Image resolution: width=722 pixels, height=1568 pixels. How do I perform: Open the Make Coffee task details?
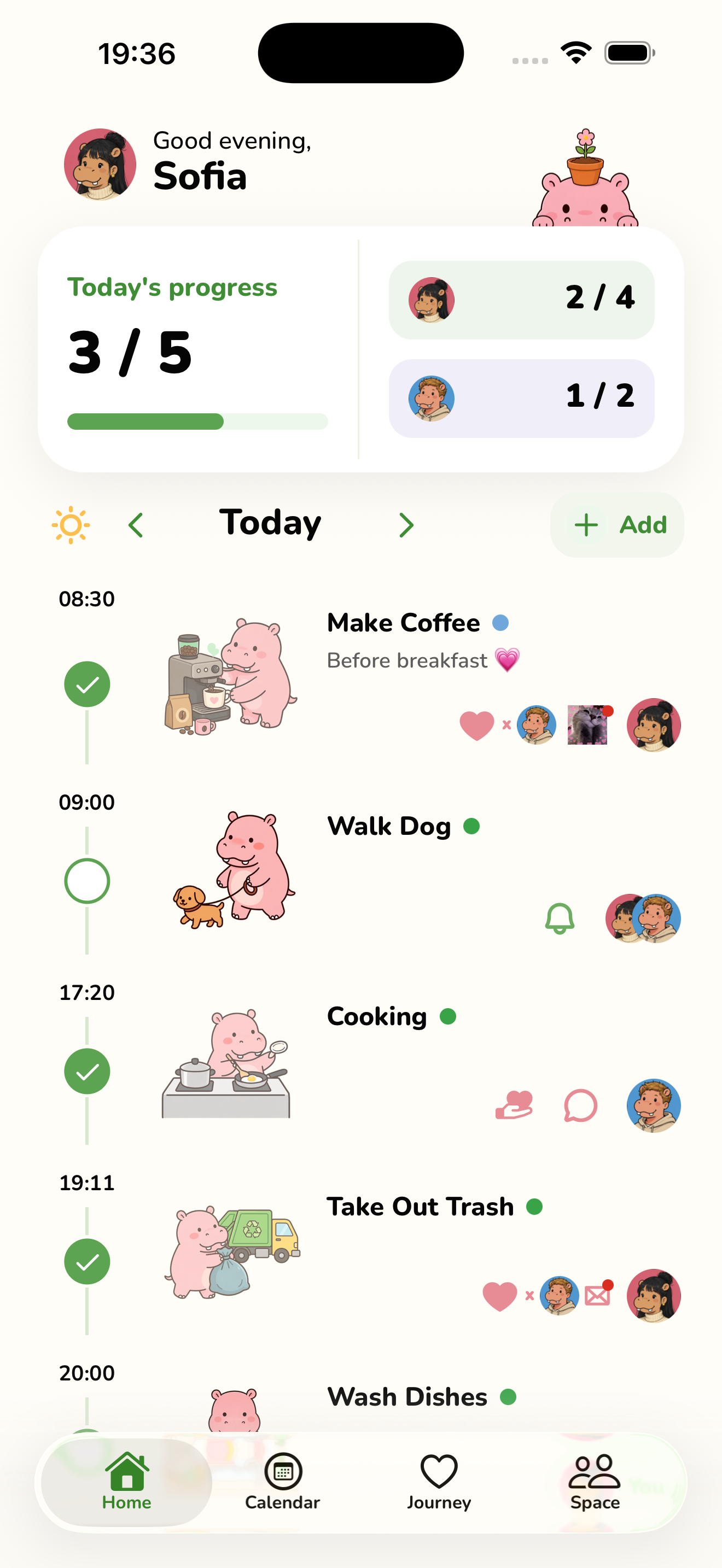click(x=403, y=623)
